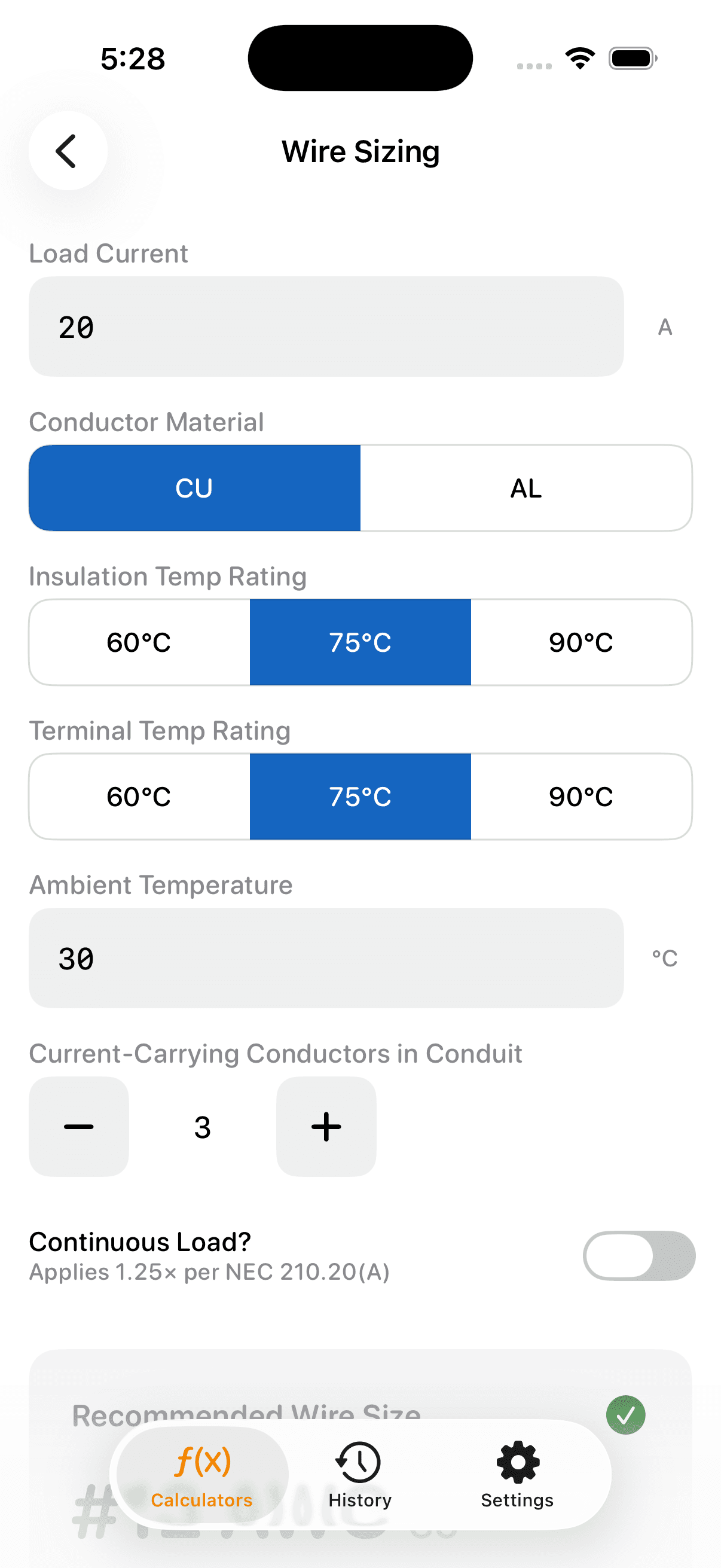Open History using the clock icon

click(359, 1462)
